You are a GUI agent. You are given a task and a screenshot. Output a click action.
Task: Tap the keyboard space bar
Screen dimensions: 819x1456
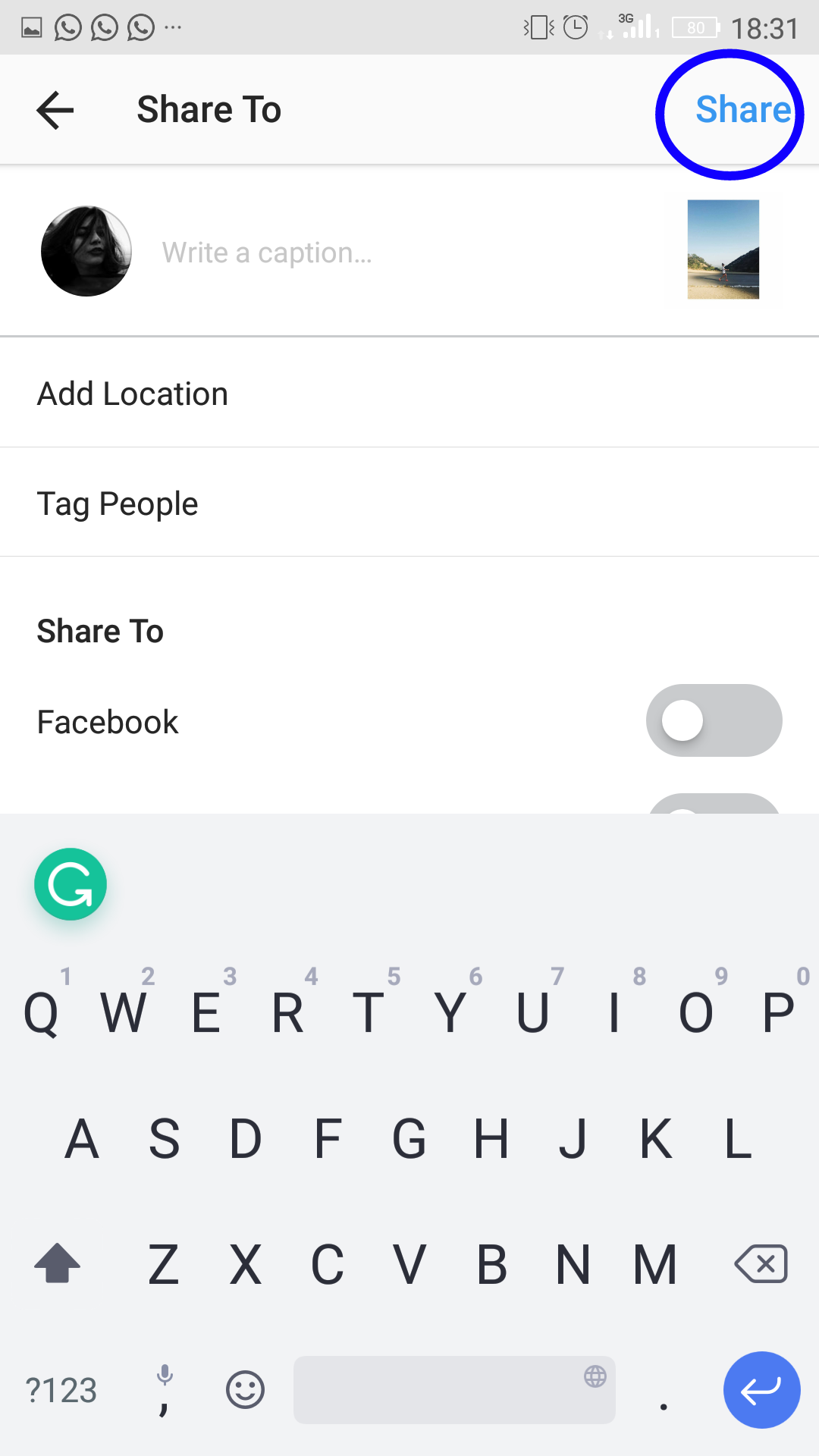pyautogui.click(x=454, y=1390)
